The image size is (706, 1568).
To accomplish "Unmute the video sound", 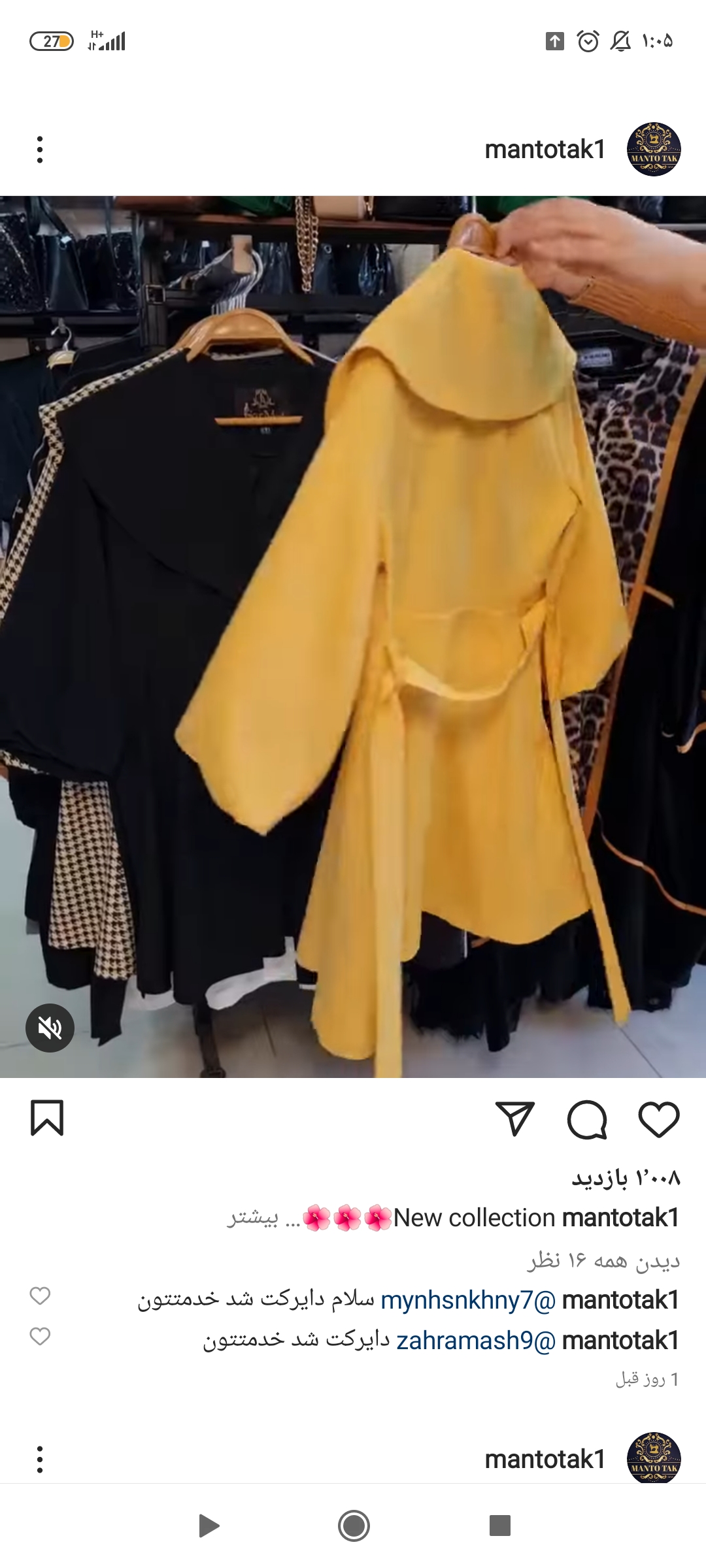I will pos(50,1028).
